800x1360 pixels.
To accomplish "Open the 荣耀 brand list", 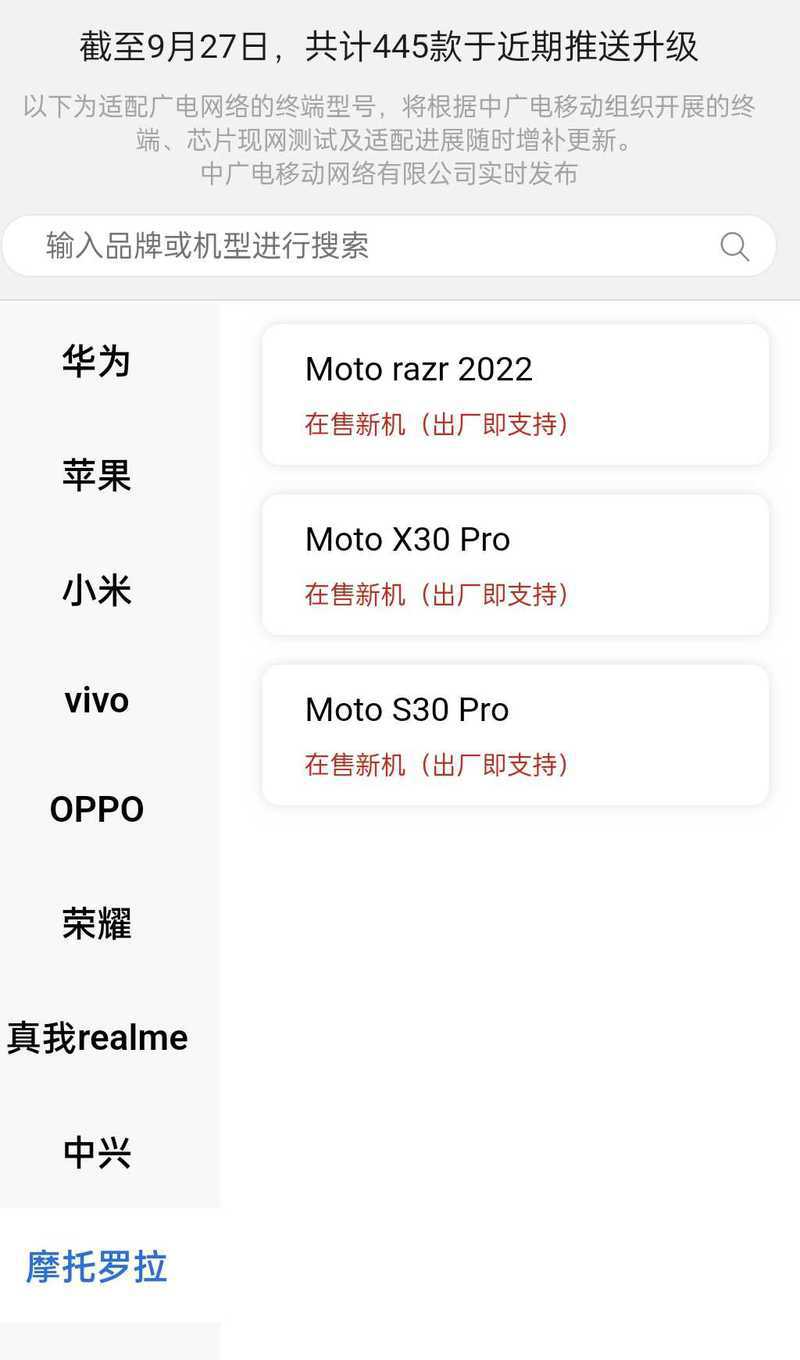I will pos(97,923).
